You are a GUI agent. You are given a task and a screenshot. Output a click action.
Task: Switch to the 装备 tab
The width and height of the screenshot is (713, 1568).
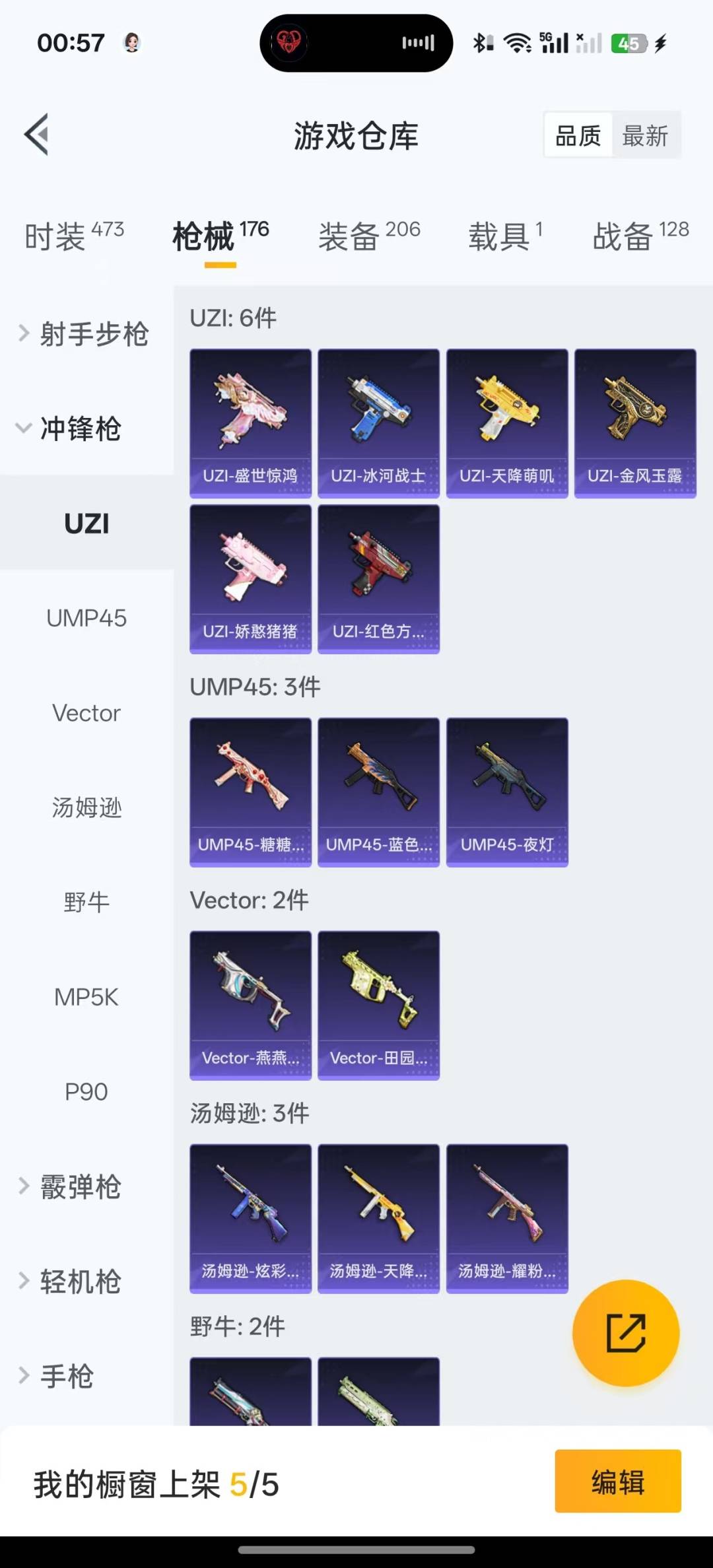(x=368, y=236)
